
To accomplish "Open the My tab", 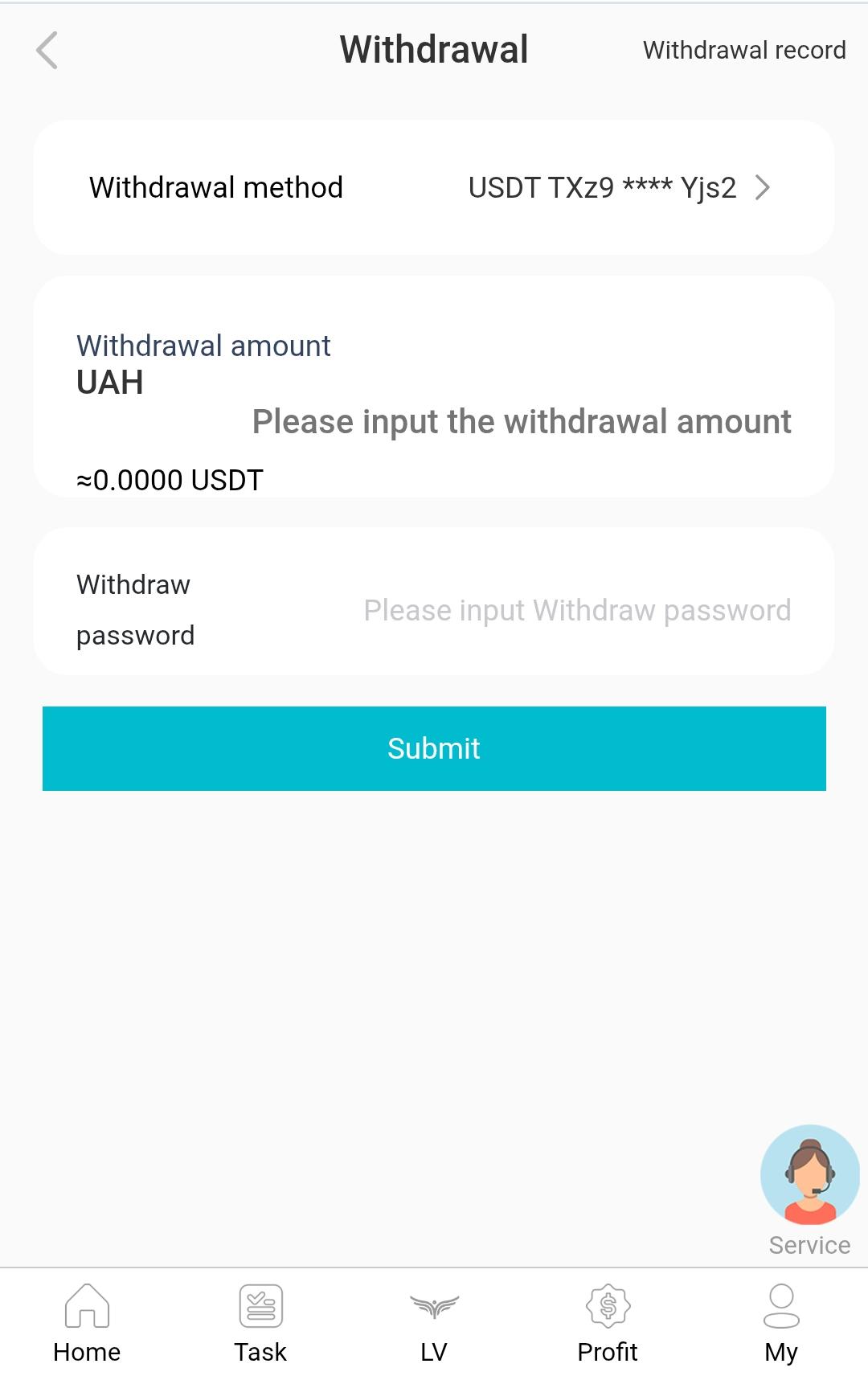I will coord(781,1322).
